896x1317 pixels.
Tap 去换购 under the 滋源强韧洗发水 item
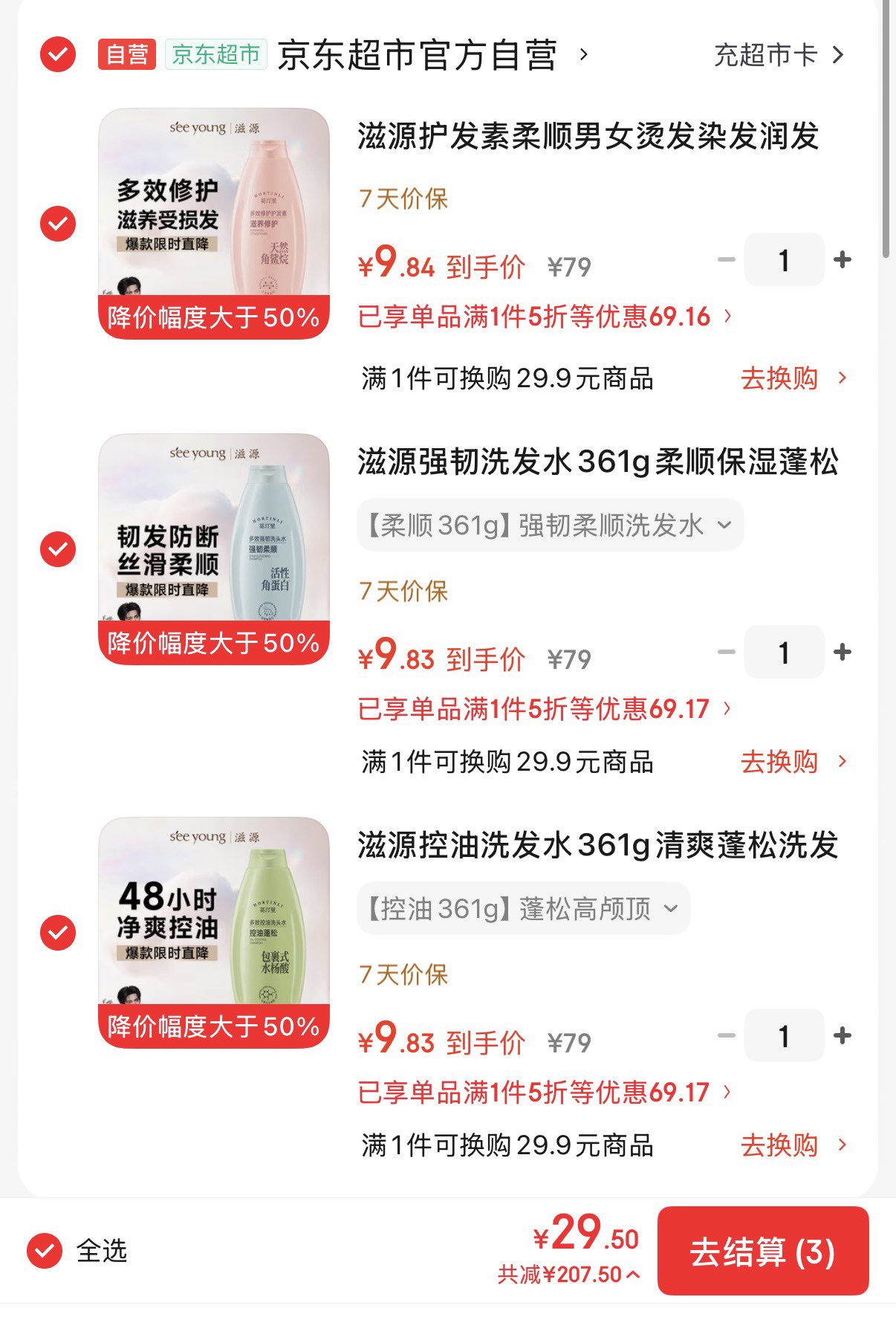coord(792,762)
